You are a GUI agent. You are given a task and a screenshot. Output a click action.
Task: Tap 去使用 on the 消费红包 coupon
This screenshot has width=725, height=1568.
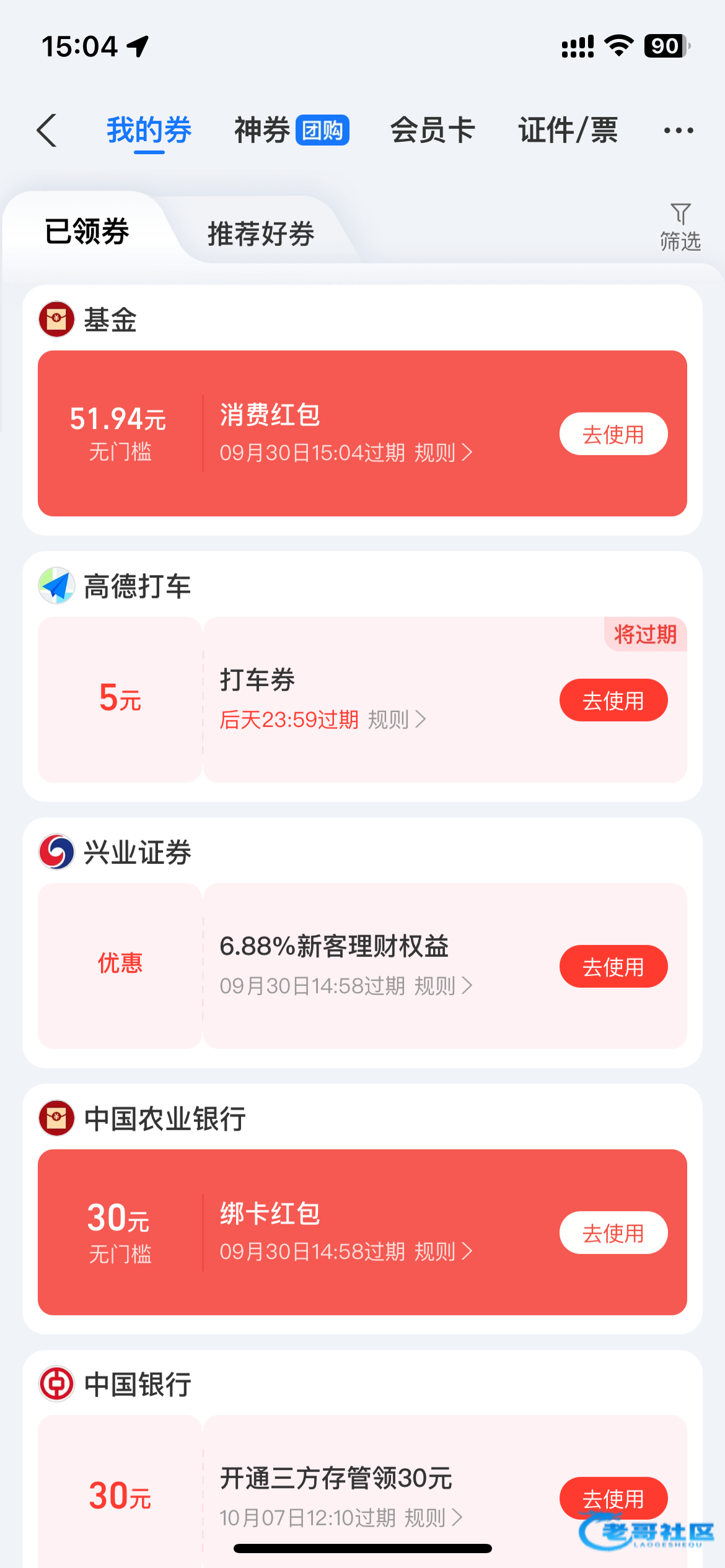point(613,434)
